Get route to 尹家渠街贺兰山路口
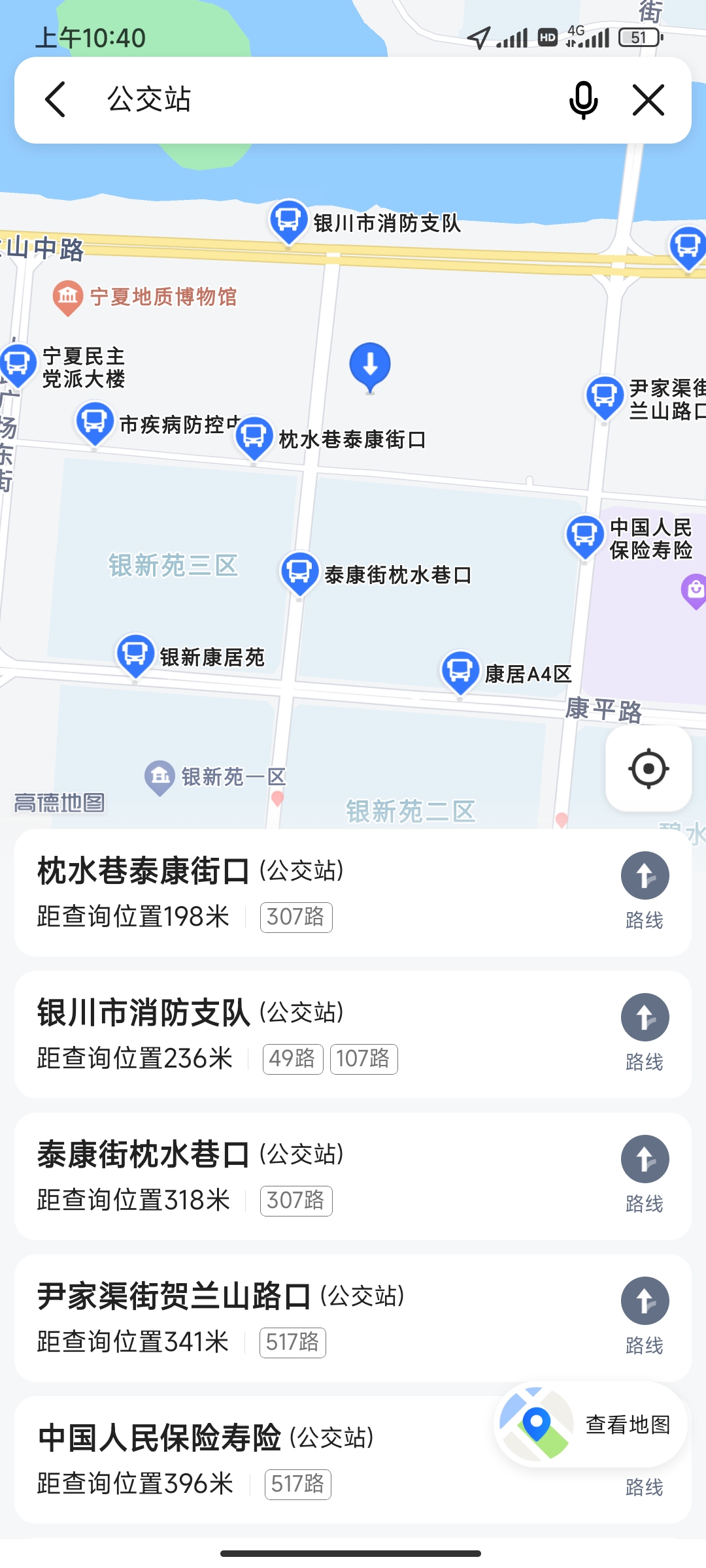Image resolution: width=706 pixels, height=1568 pixels. pyautogui.click(x=645, y=1316)
